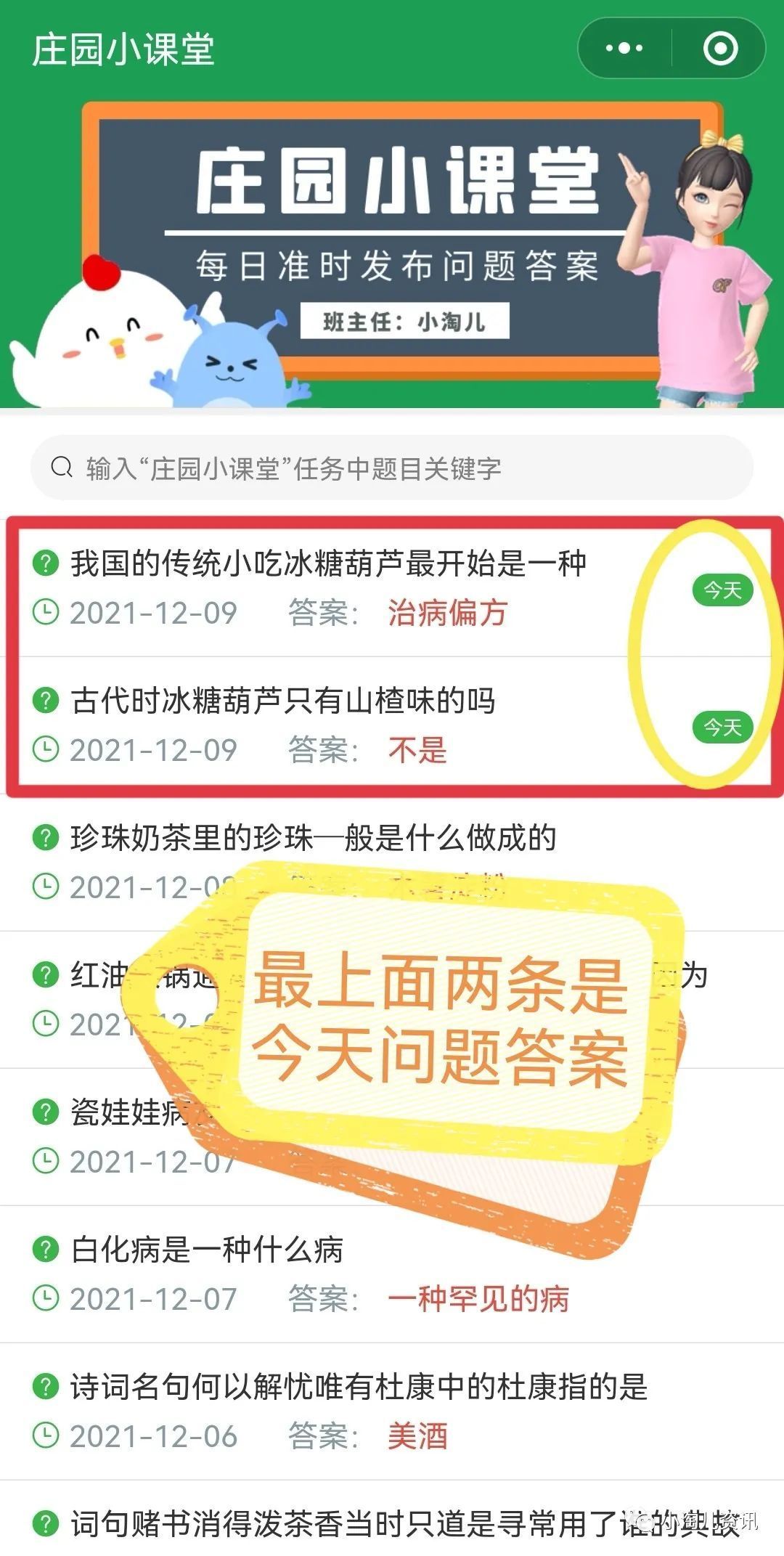Open the 何以解忧唯有杜康 question
The height and width of the screenshot is (1556, 784).
coord(359,1388)
